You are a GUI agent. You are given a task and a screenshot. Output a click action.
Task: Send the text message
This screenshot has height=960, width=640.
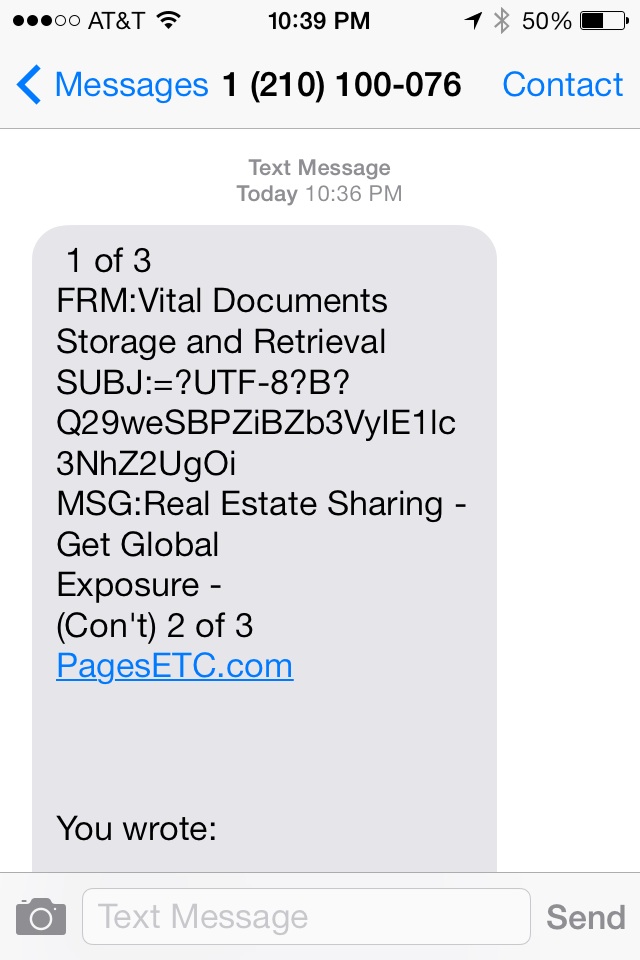pos(585,917)
